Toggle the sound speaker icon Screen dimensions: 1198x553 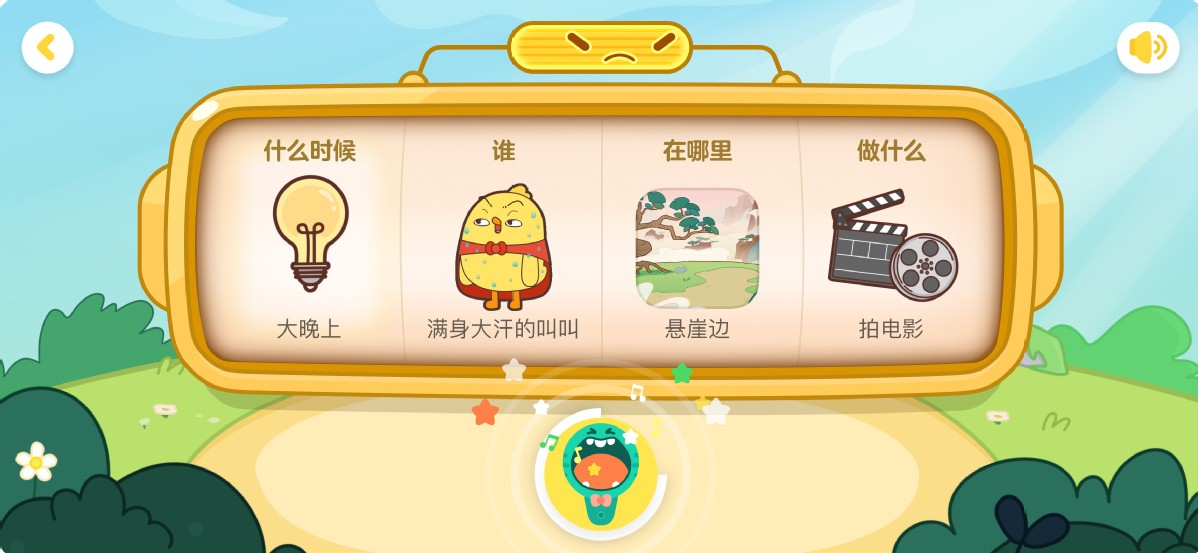[x=1147, y=48]
